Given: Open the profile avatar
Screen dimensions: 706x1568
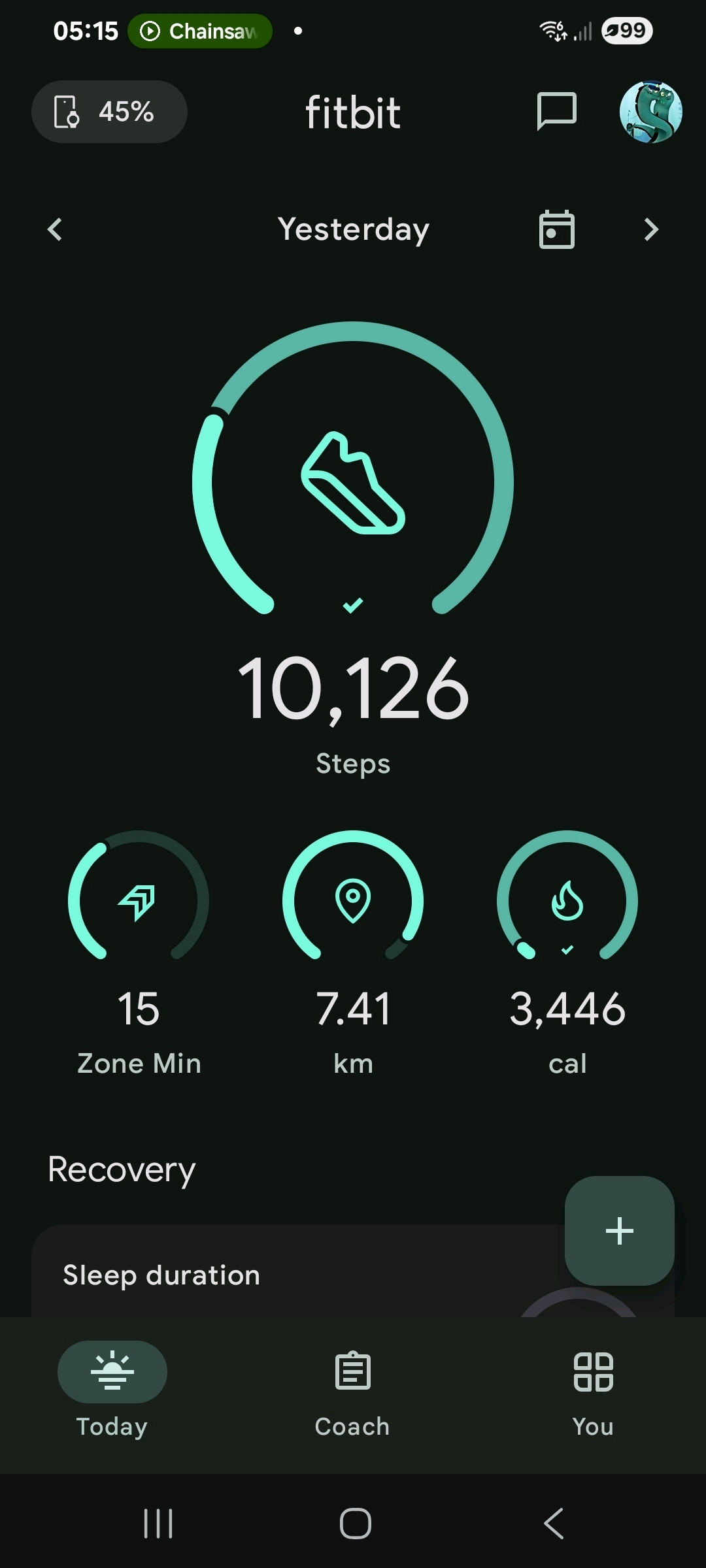Looking at the screenshot, I should (x=650, y=112).
